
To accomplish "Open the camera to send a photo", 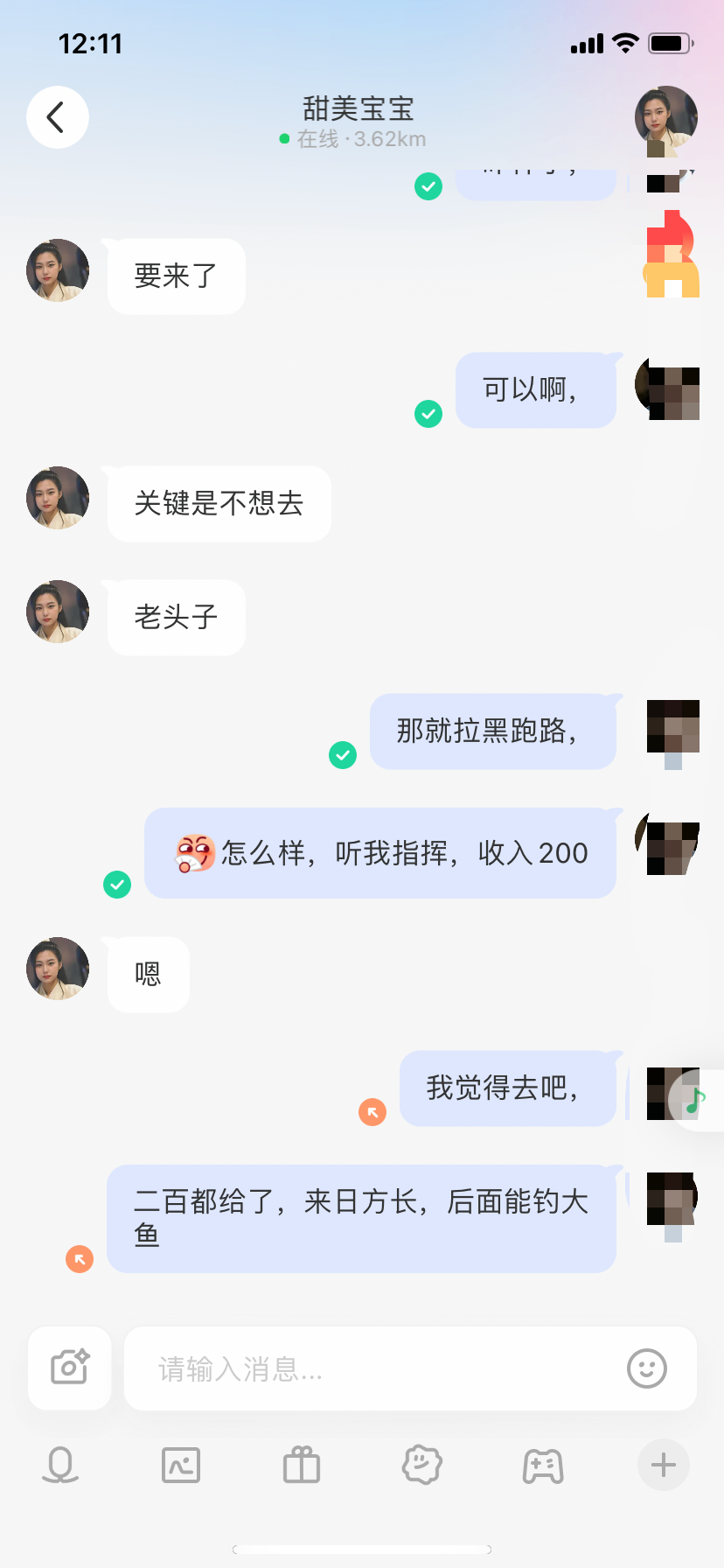I will [x=70, y=1368].
